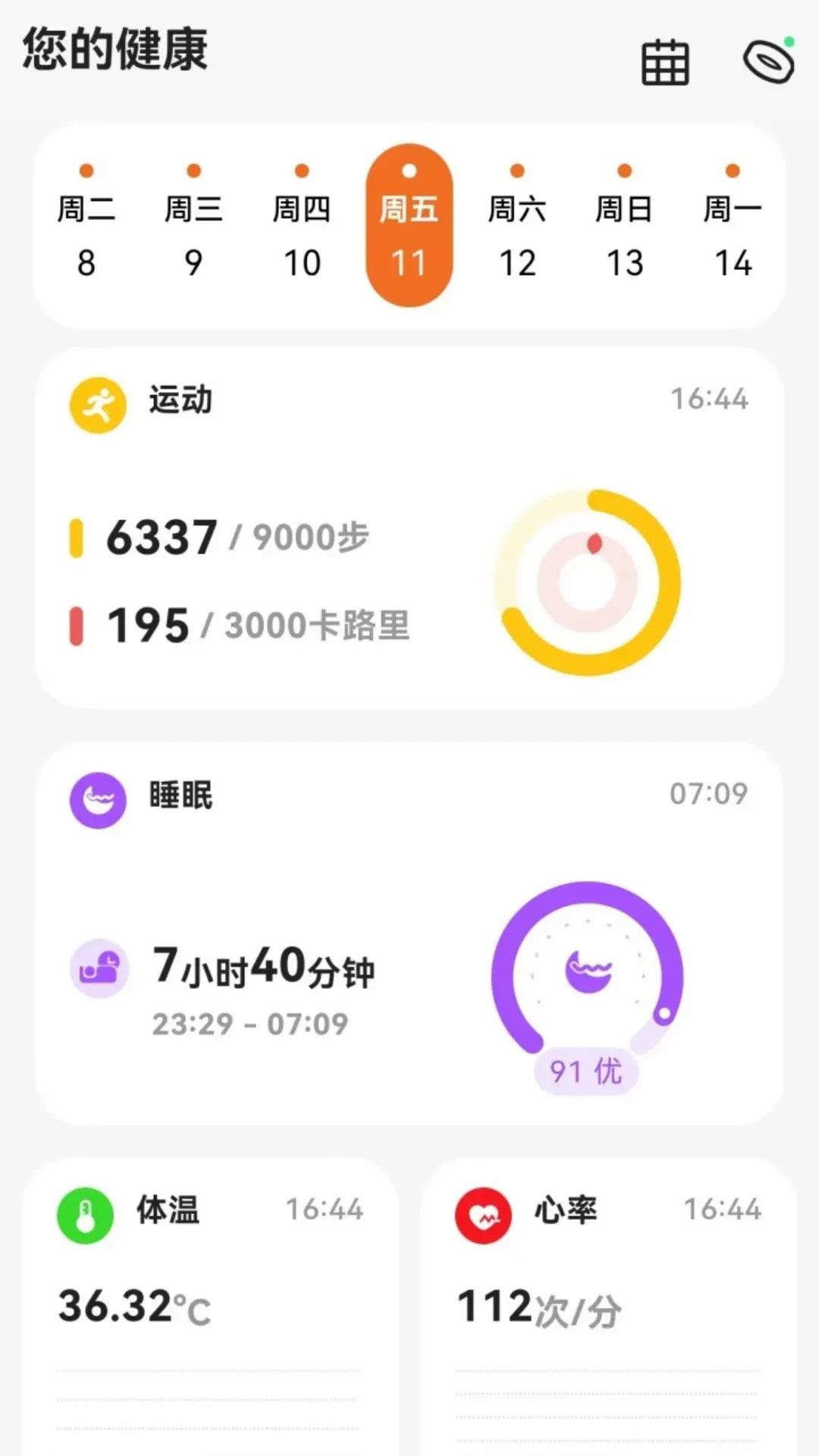Switch to Saturday 周六 12
Image resolution: width=819 pixels, height=1456 pixels.
pos(517,235)
